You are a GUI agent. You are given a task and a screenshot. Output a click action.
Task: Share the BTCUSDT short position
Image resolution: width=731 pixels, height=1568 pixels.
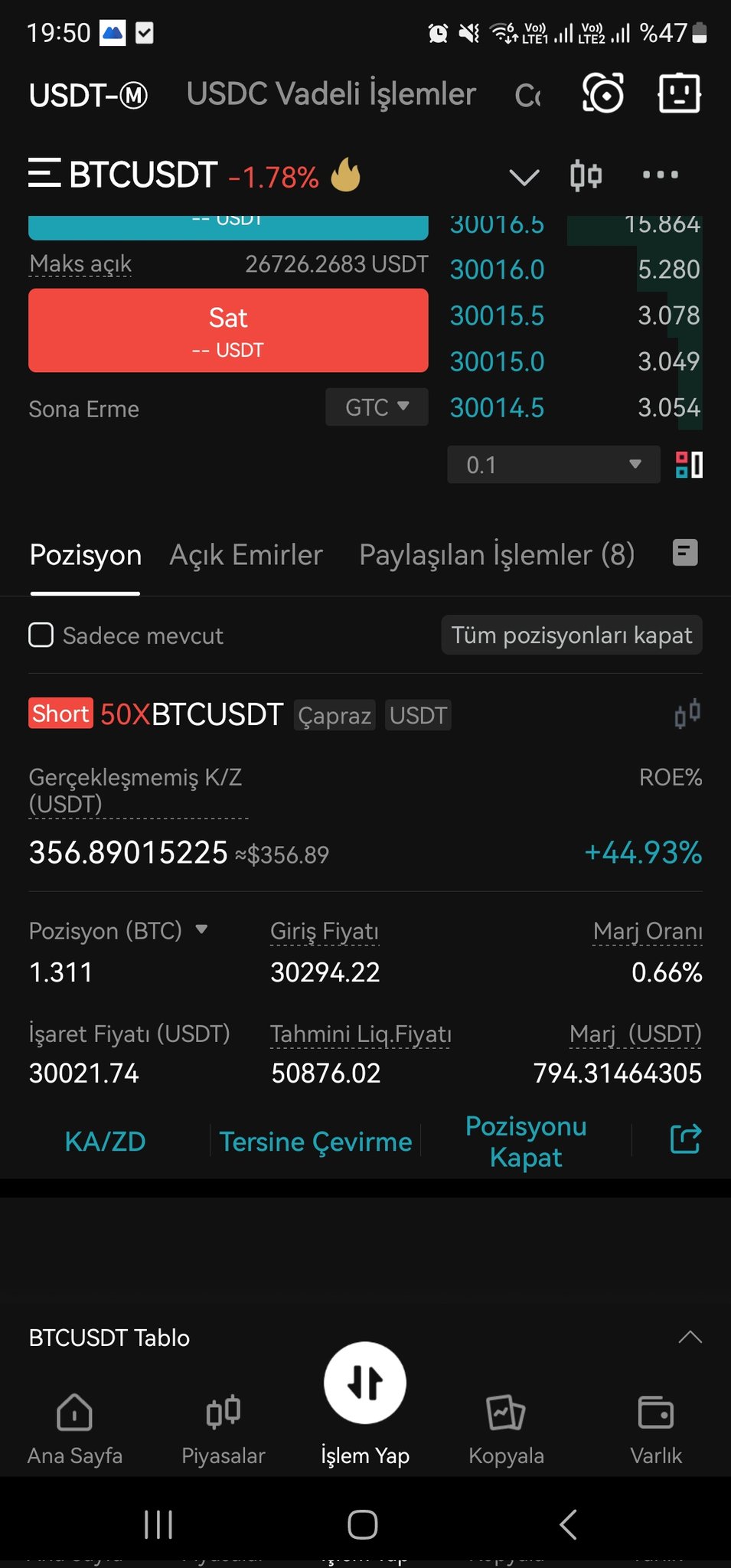click(x=685, y=1139)
